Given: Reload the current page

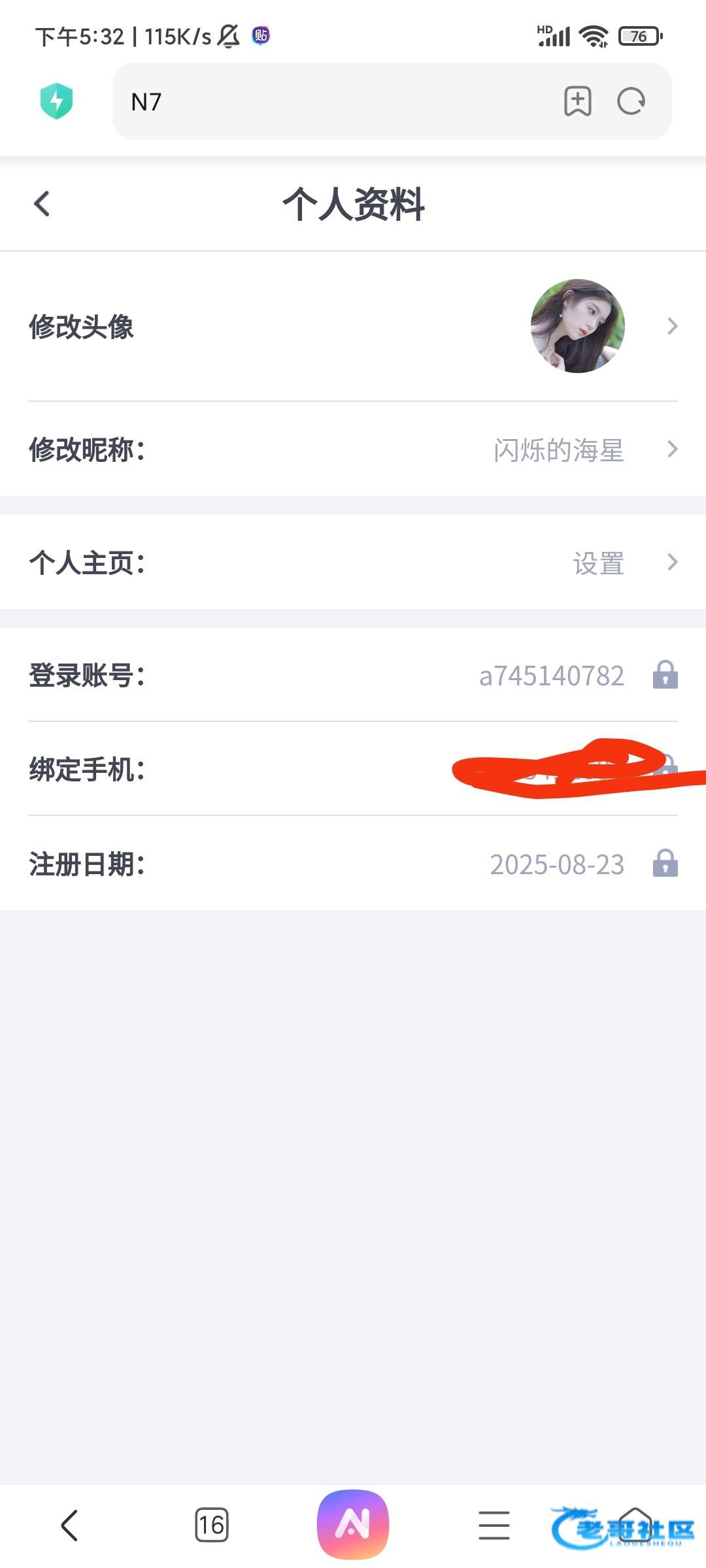Looking at the screenshot, I should pos(631,102).
